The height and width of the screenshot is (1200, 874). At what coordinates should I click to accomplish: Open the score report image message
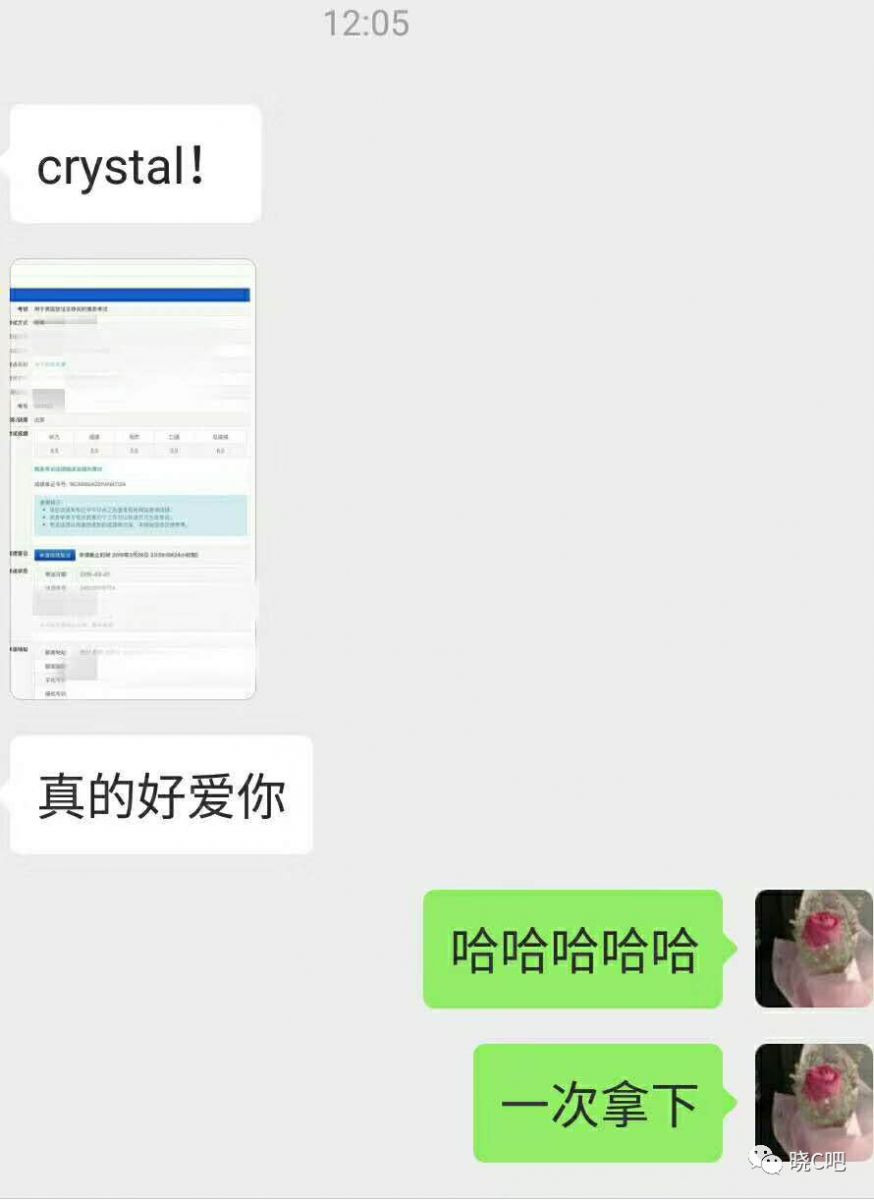[133, 479]
